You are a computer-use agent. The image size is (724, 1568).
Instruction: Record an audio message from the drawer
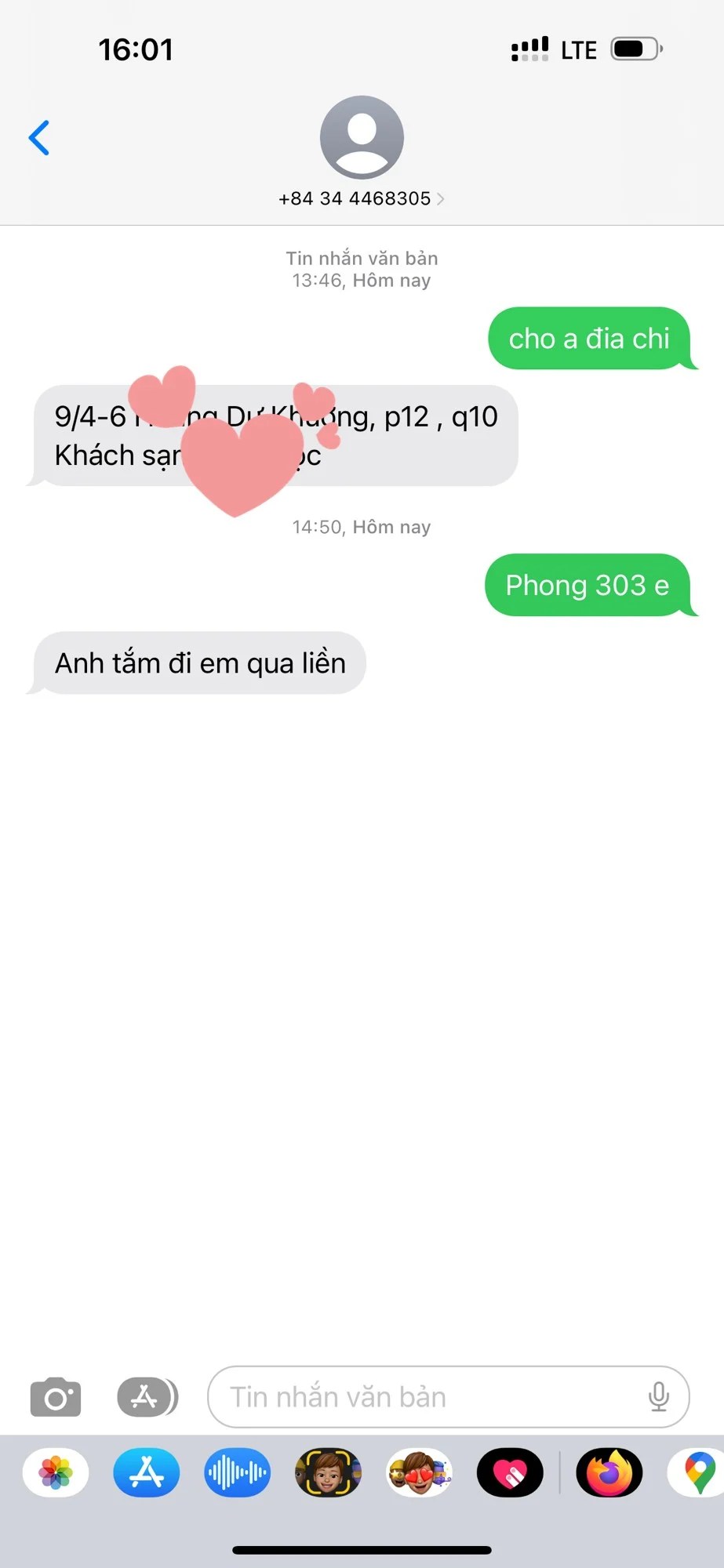(x=238, y=1472)
